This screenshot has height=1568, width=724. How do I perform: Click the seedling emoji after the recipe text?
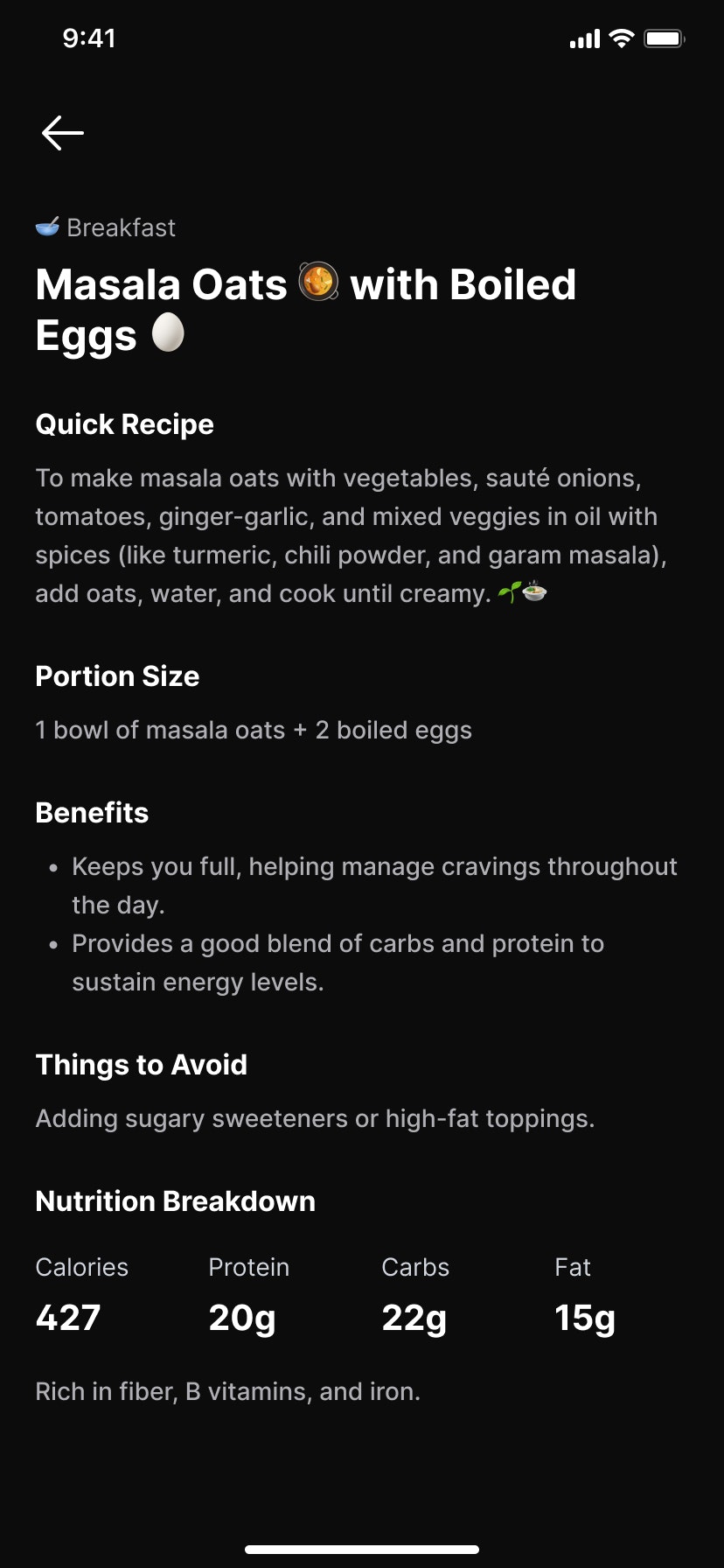click(x=510, y=591)
